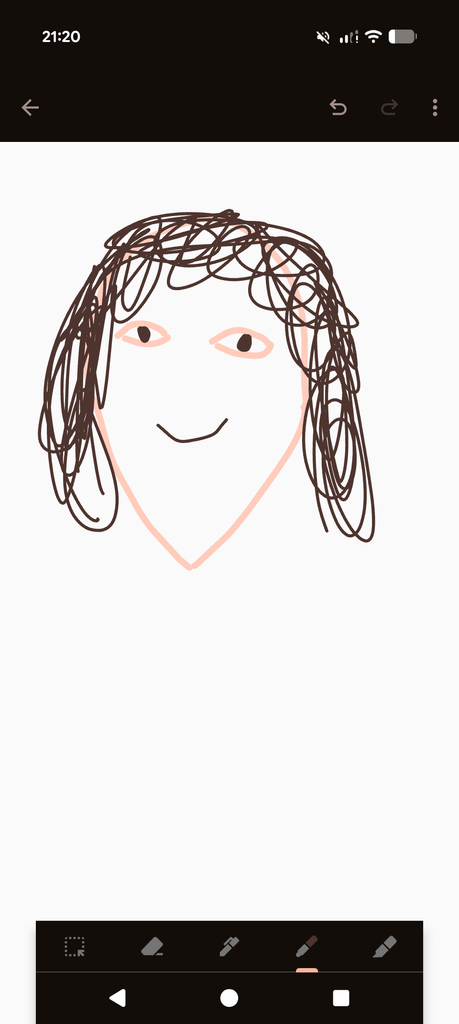Screen dimensions: 459x1024
Task: Open recent apps
Action: tap(341, 998)
